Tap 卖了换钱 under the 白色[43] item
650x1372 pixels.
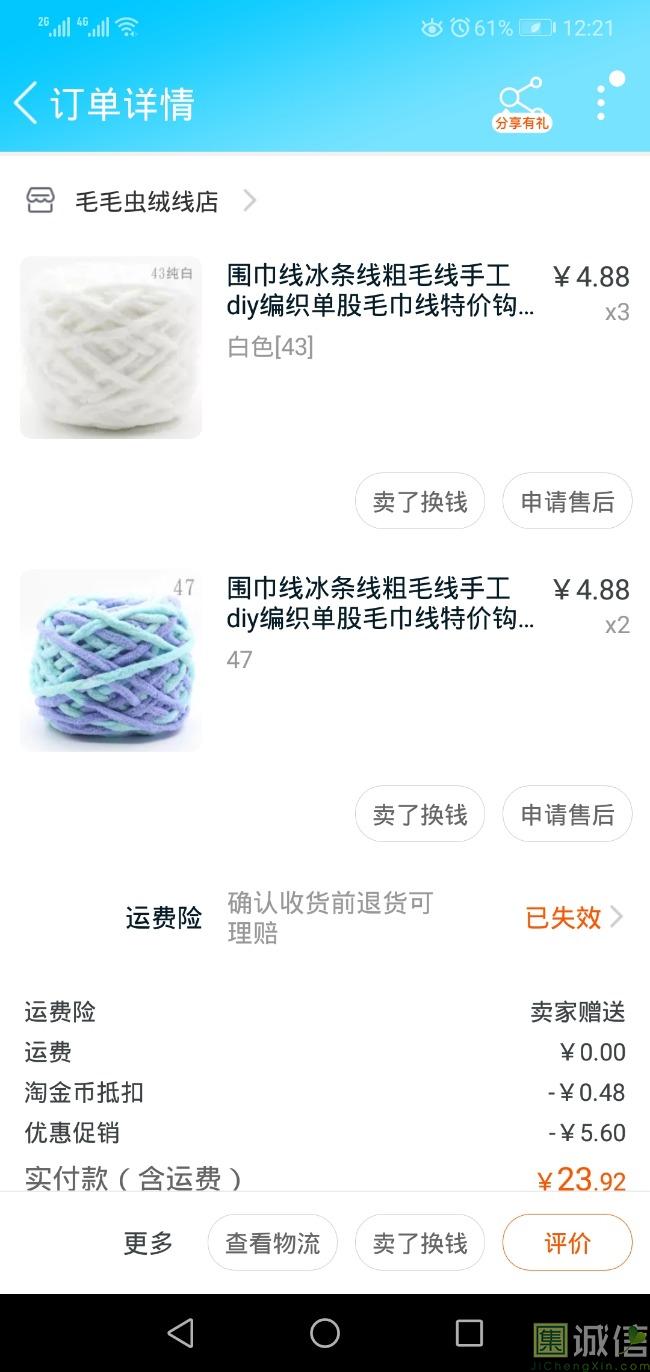tap(420, 501)
